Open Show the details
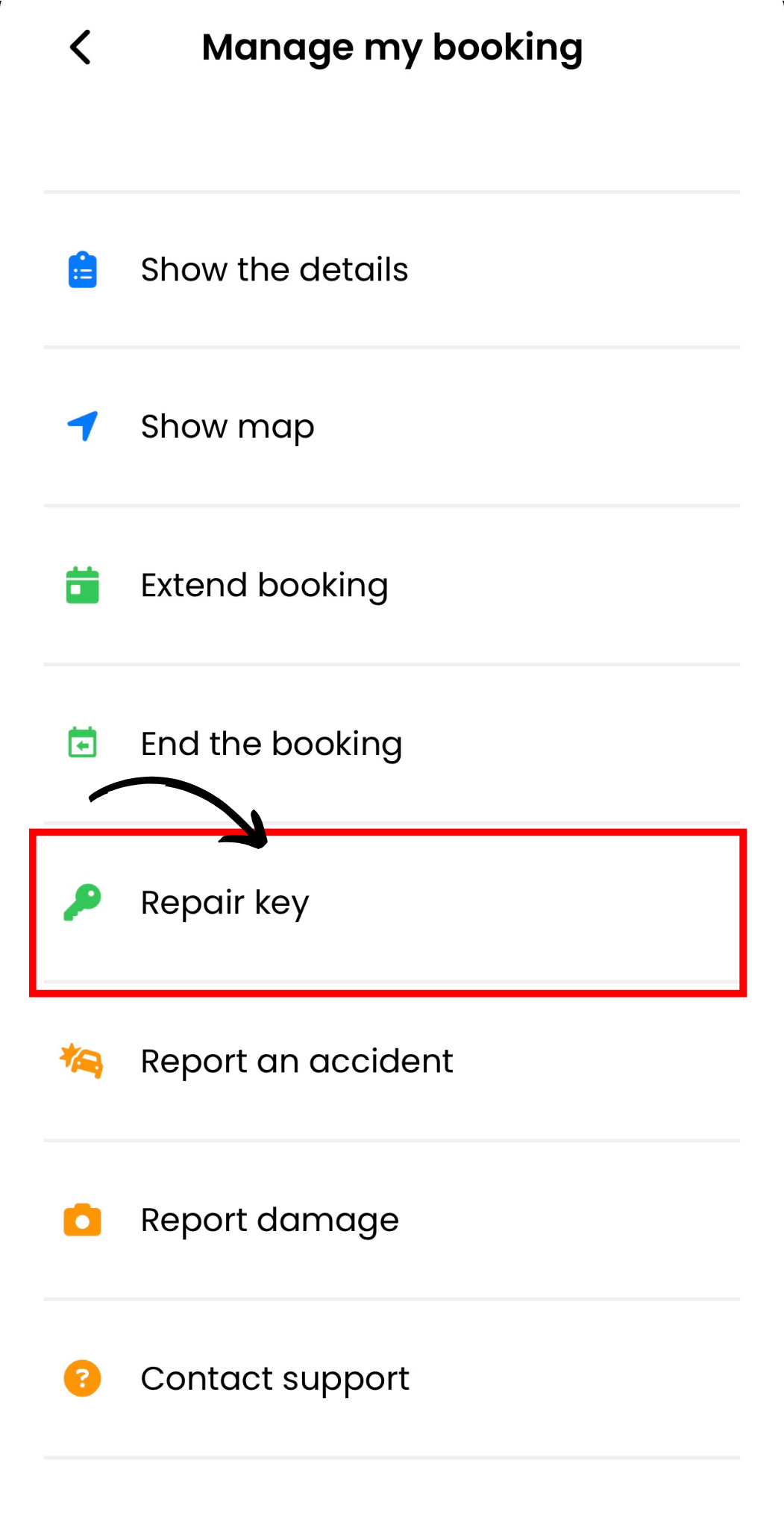 [x=392, y=270]
